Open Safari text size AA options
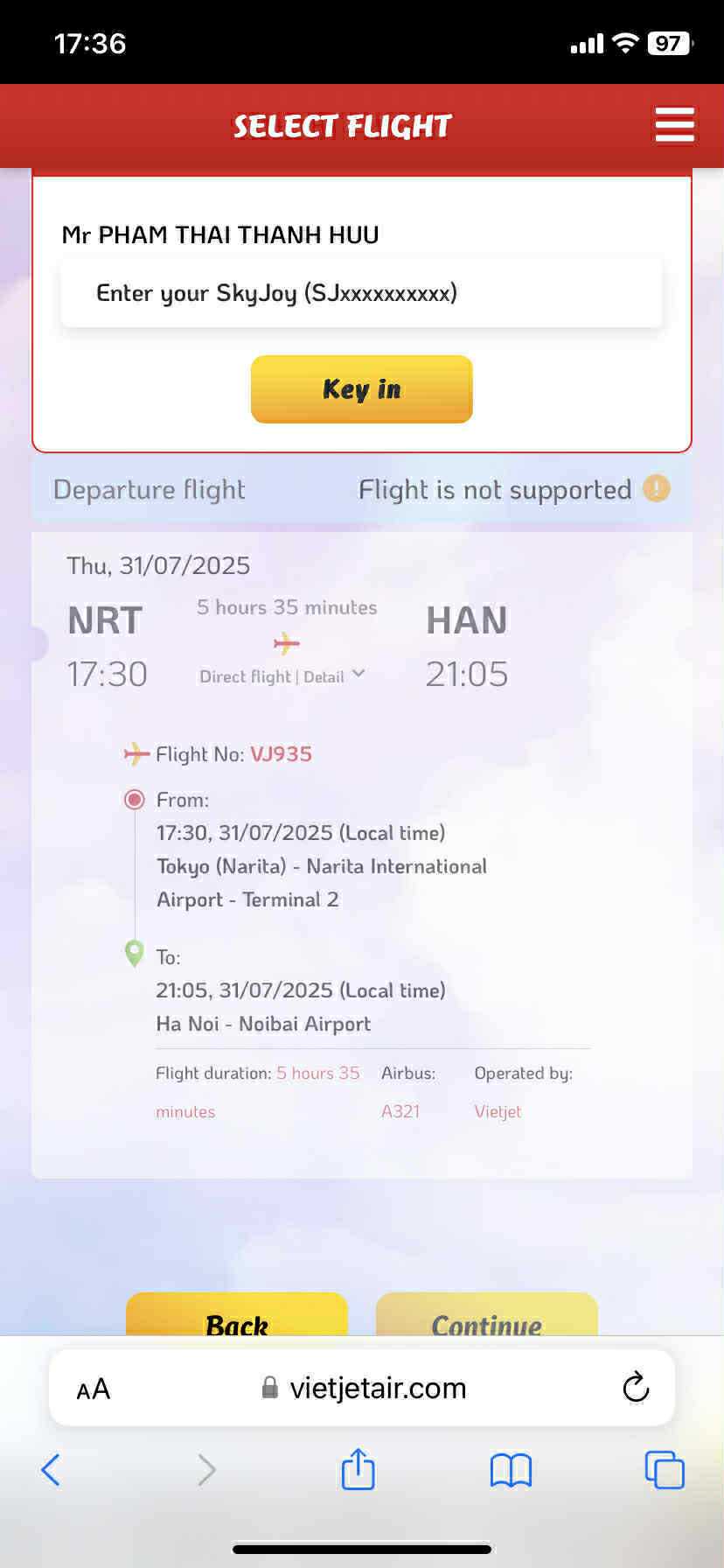The width and height of the screenshot is (724, 1568). [x=94, y=1389]
